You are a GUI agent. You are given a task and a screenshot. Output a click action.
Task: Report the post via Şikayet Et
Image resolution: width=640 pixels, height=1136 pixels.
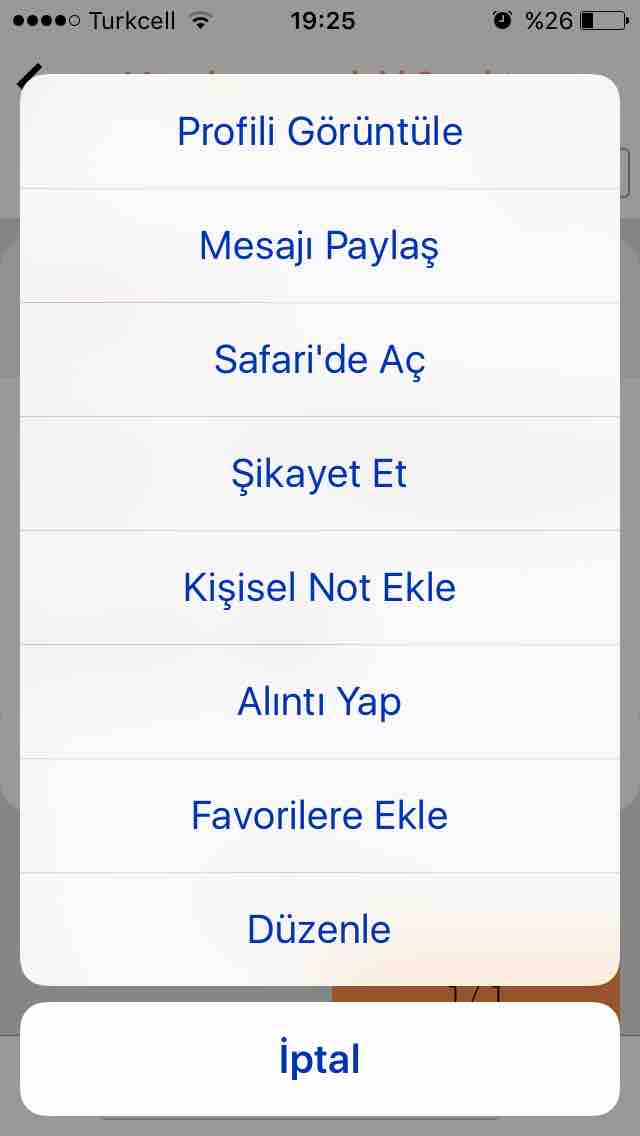(320, 474)
